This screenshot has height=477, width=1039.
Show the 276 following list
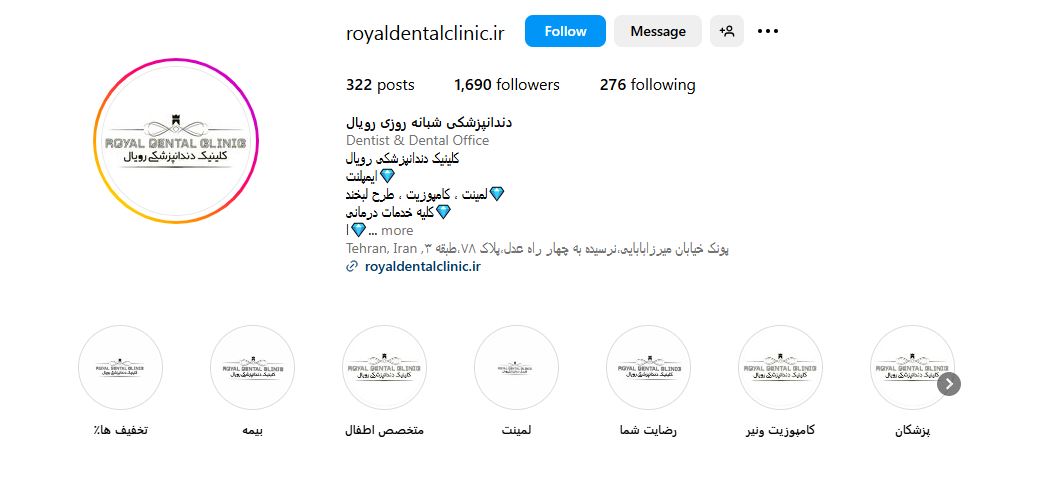(x=647, y=85)
